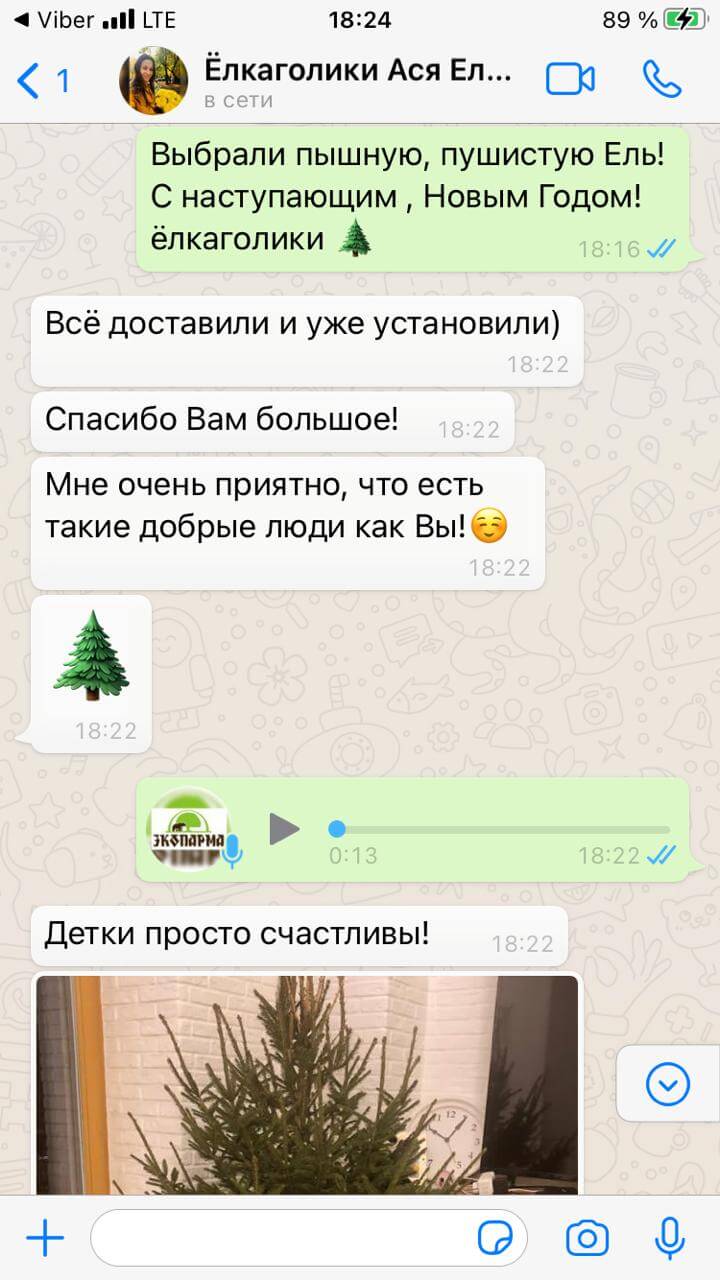Open Ёлкаголики Ася contact info
The image size is (720, 1280).
pyautogui.click(x=358, y=82)
